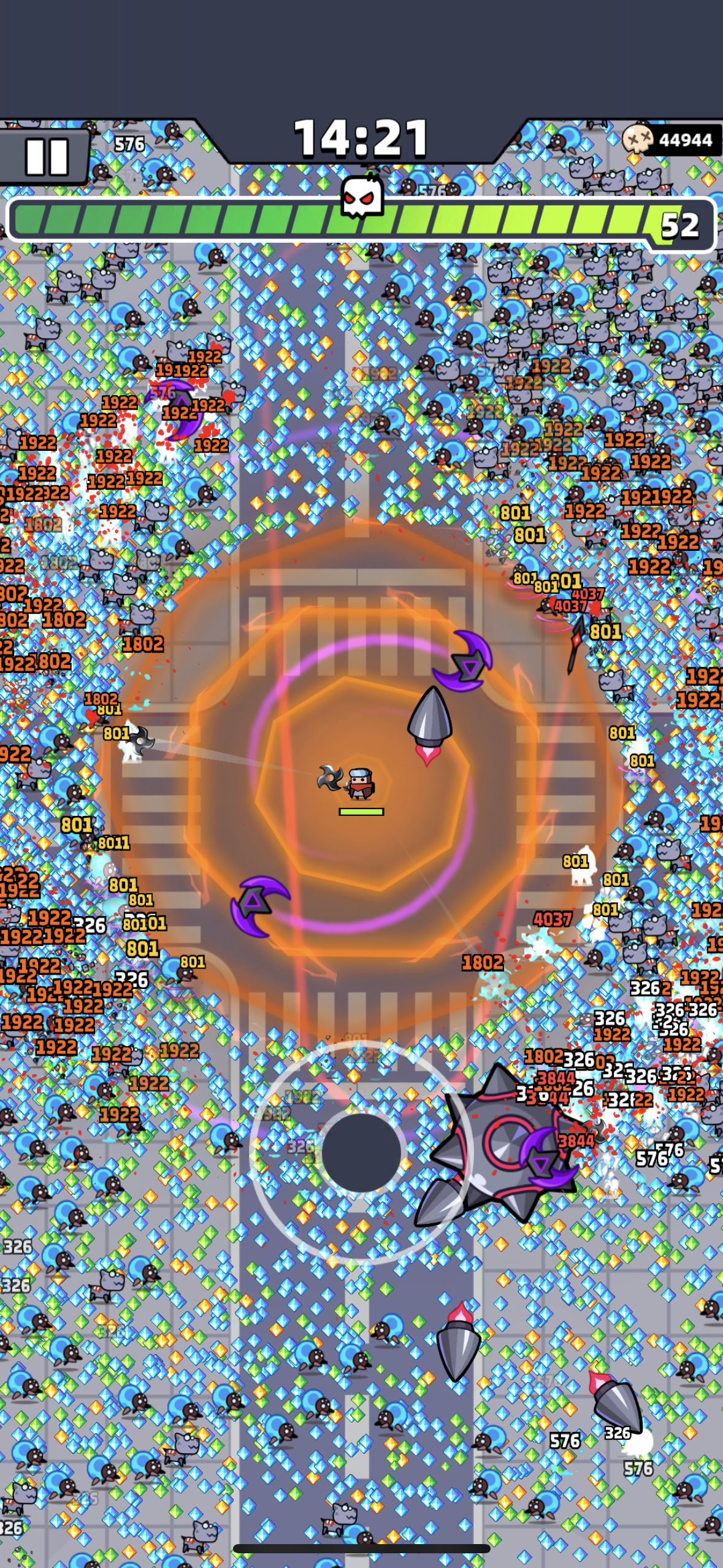Pause the game
This screenshot has width=723, height=1568.
click(x=45, y=157)
